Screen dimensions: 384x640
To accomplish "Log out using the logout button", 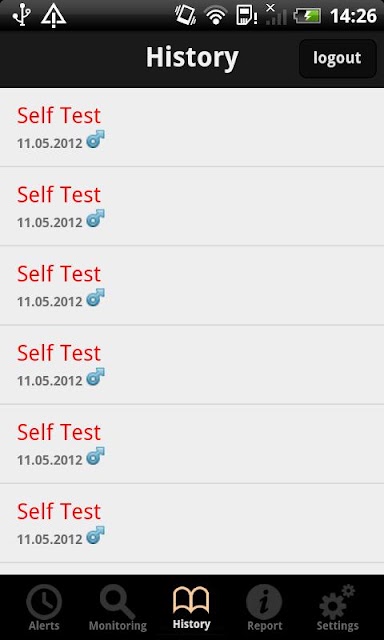I will tap(337, 58).
